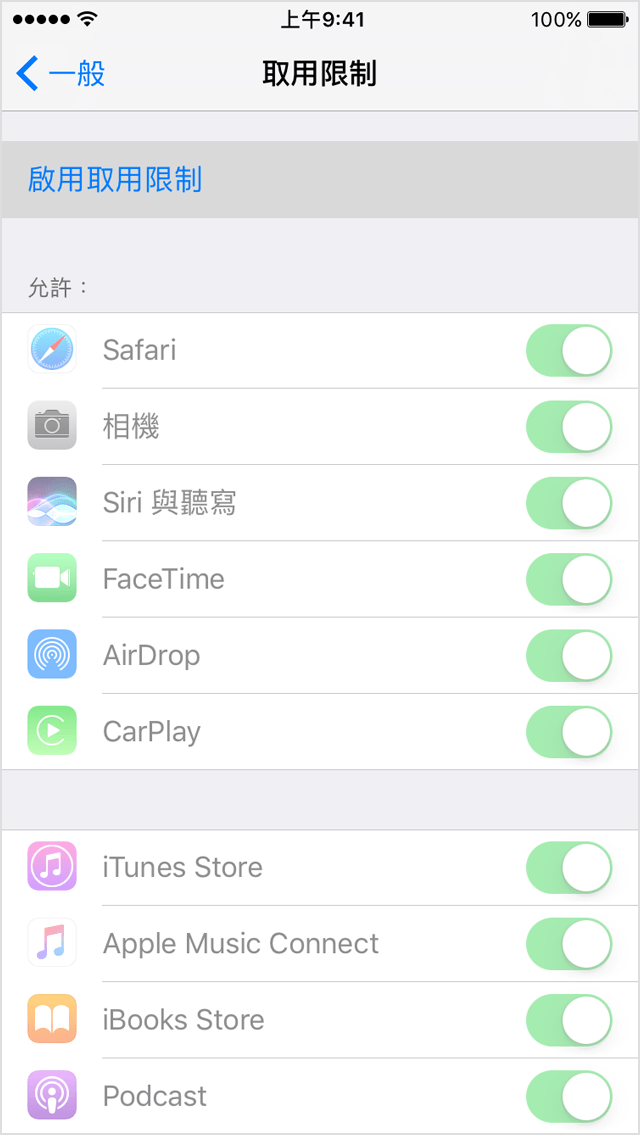The image size is (640, 1136).
Task: Toggle the Apple Music Connect switch
Action: [569, 943]
